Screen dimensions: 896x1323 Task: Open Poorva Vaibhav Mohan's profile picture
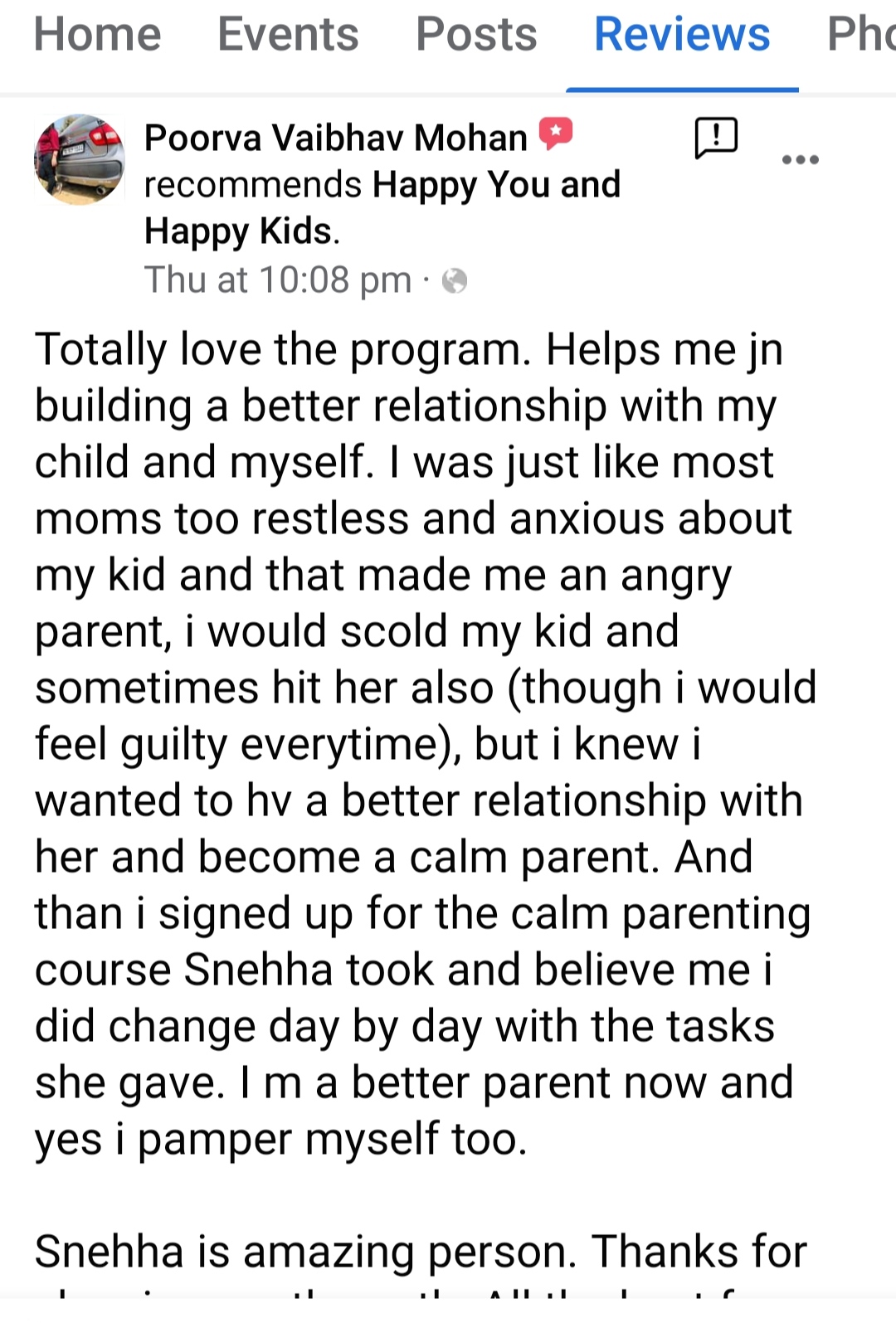[80, 159]
